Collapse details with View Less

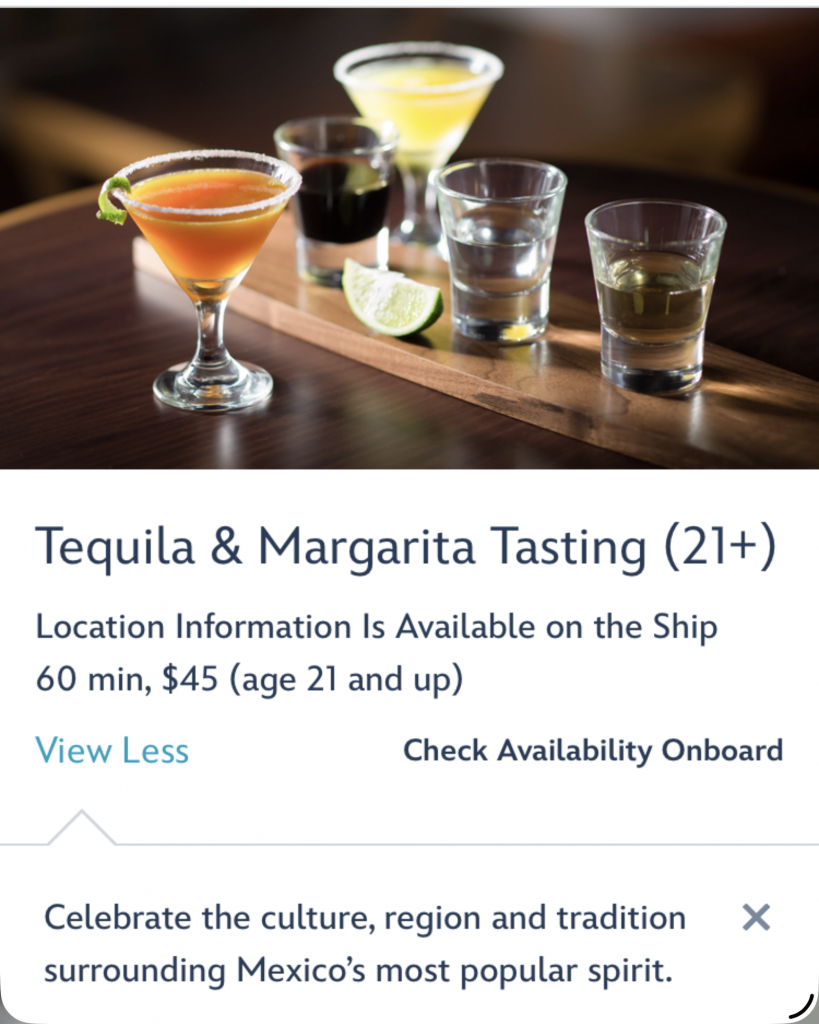pyautogui.click(x=112, y=750)
